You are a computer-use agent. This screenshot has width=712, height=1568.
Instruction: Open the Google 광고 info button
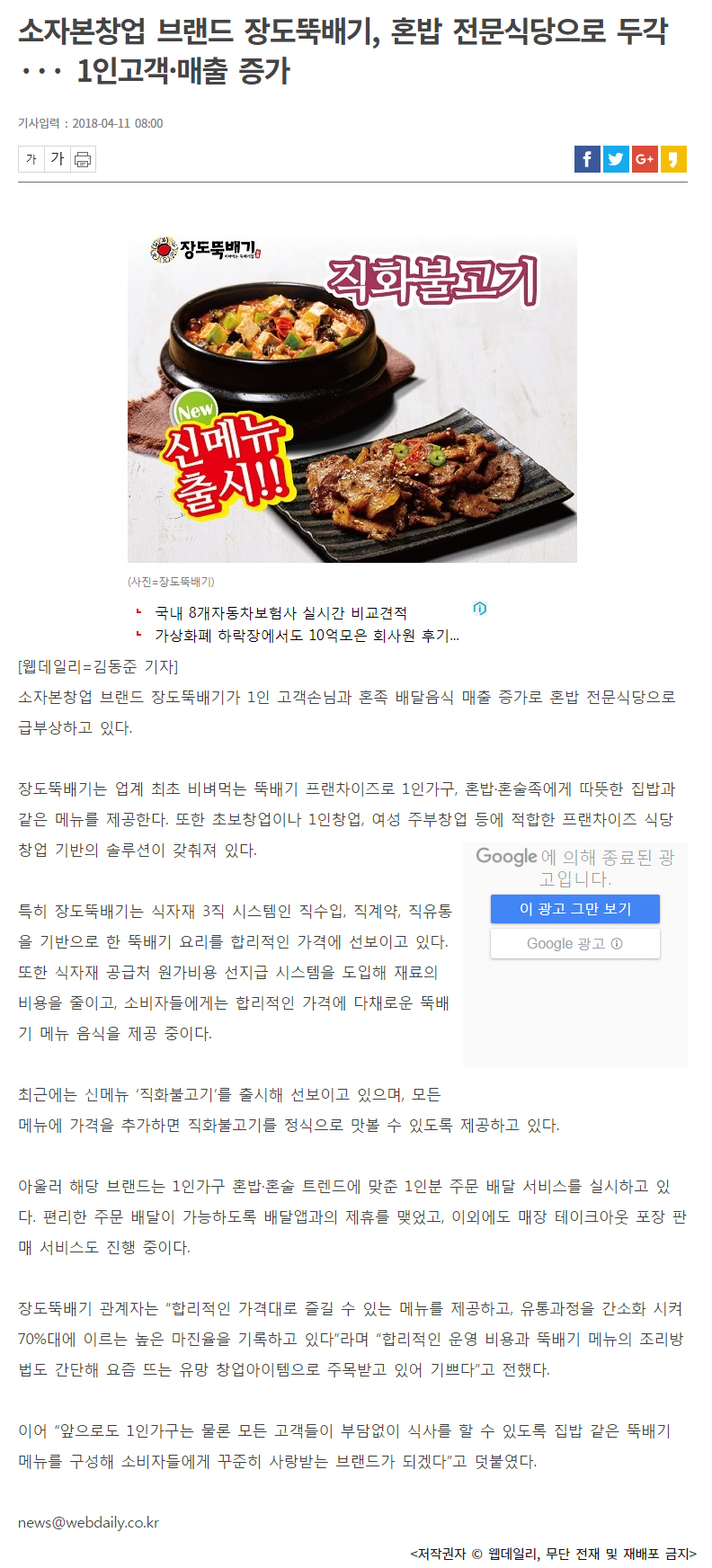(x=575, y=943)
